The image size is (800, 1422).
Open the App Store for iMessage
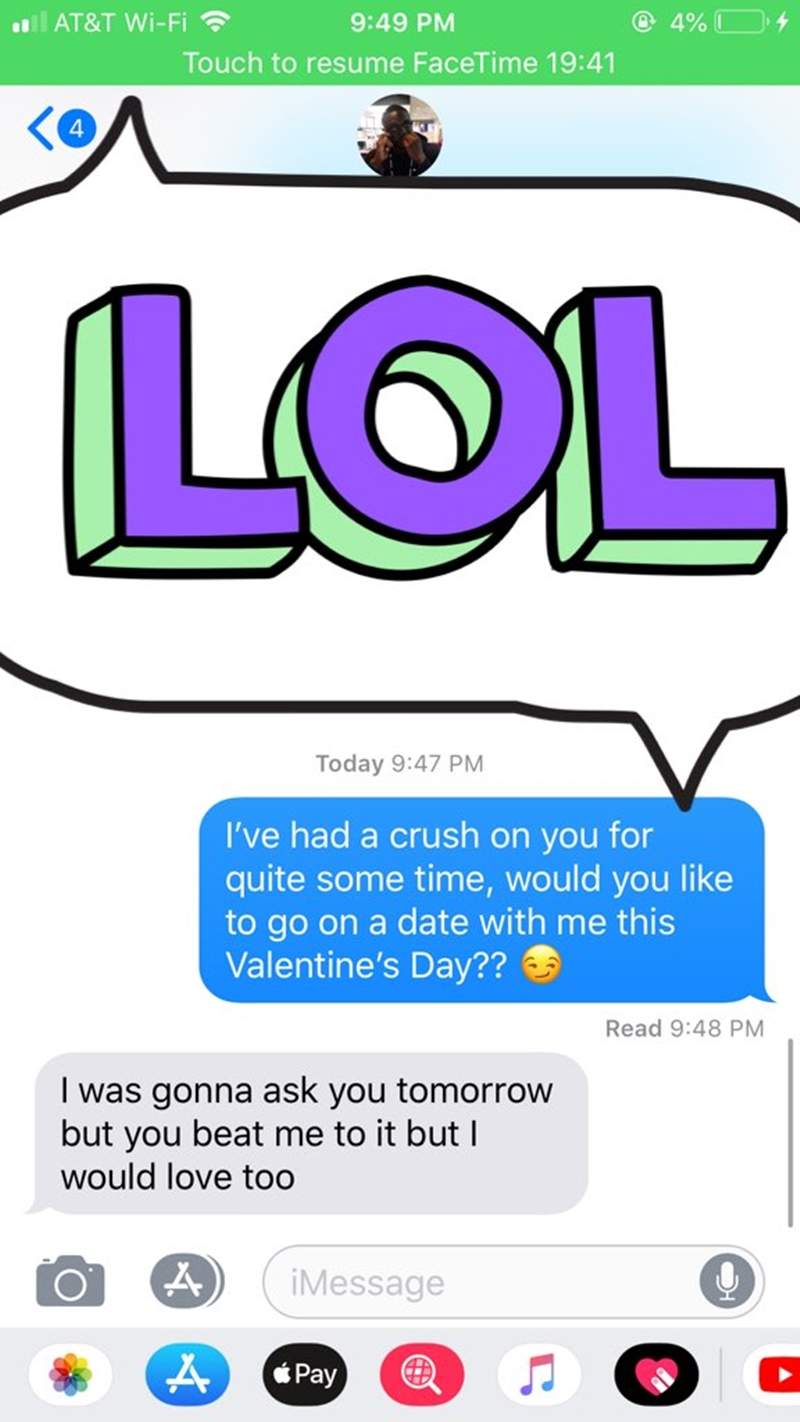(187, 1375)
